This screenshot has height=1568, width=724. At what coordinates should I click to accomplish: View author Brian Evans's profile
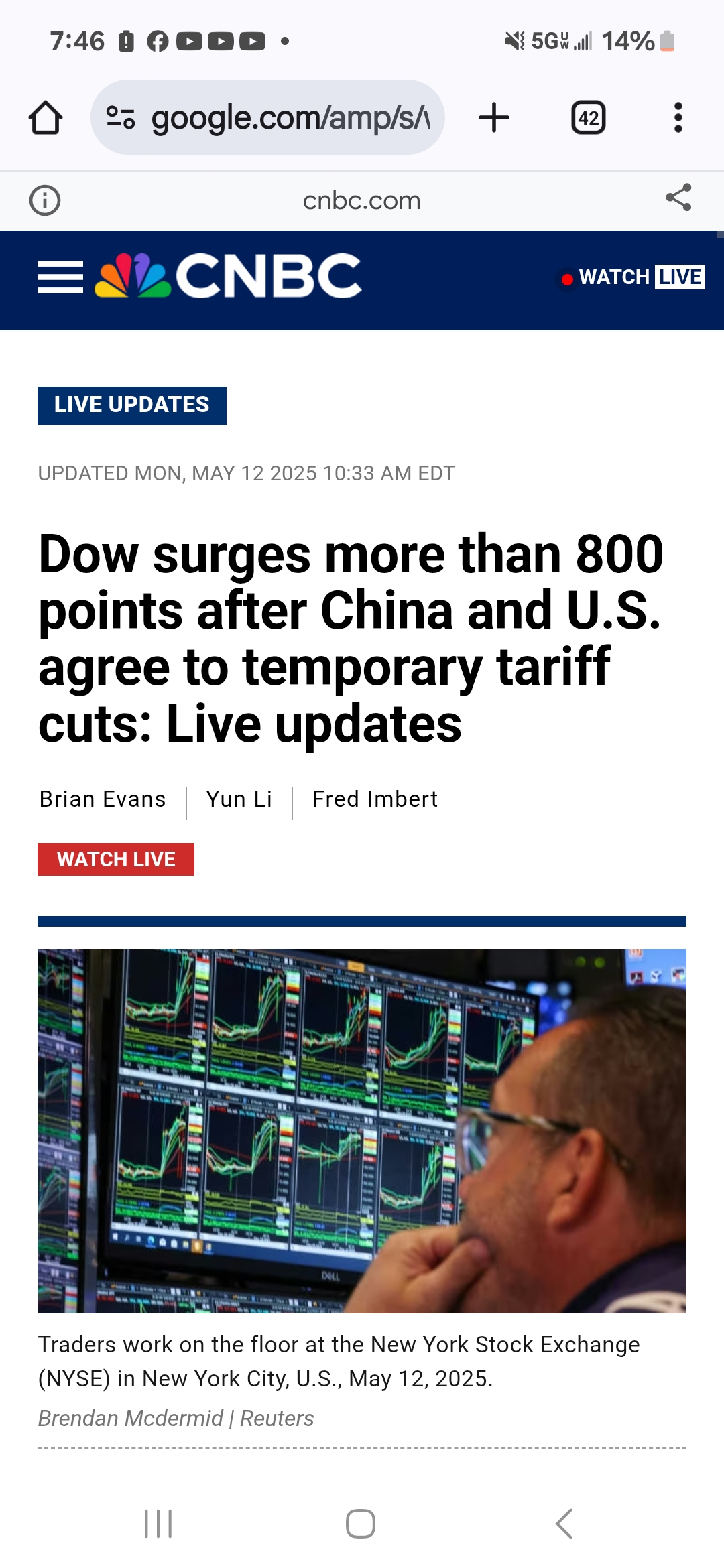pyautogui.click(x=103, y=799)
